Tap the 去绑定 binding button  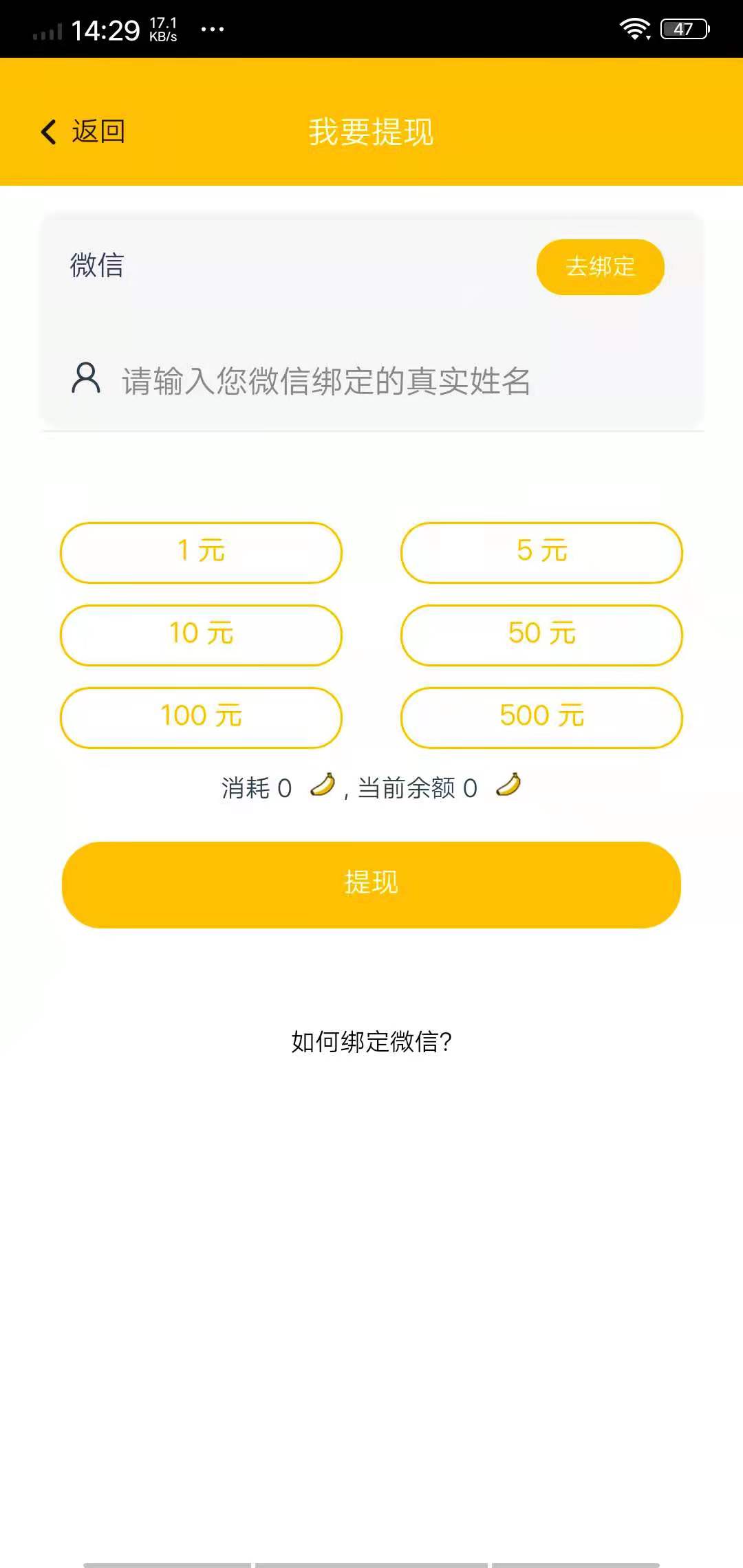601,266
